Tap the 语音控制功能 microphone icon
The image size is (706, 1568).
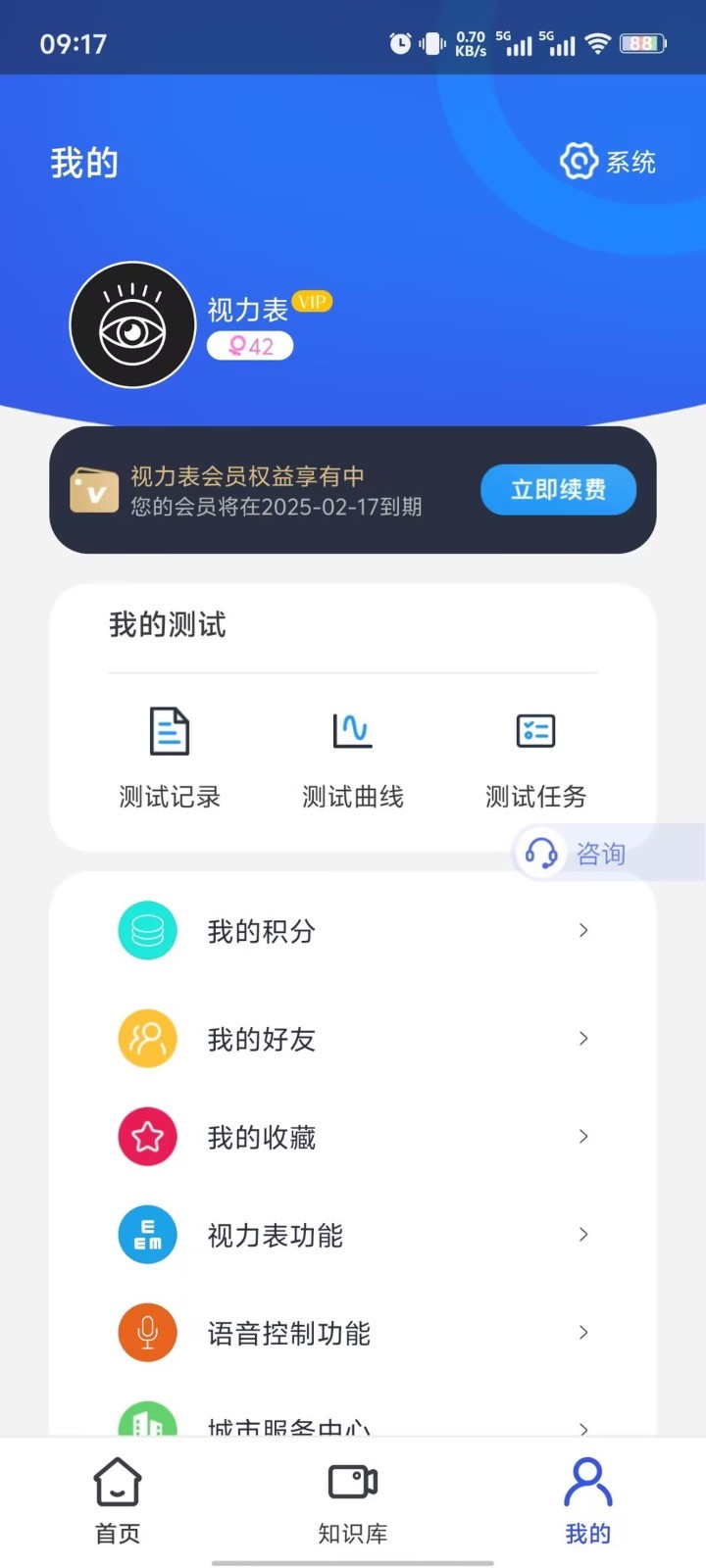point(147,1333)
